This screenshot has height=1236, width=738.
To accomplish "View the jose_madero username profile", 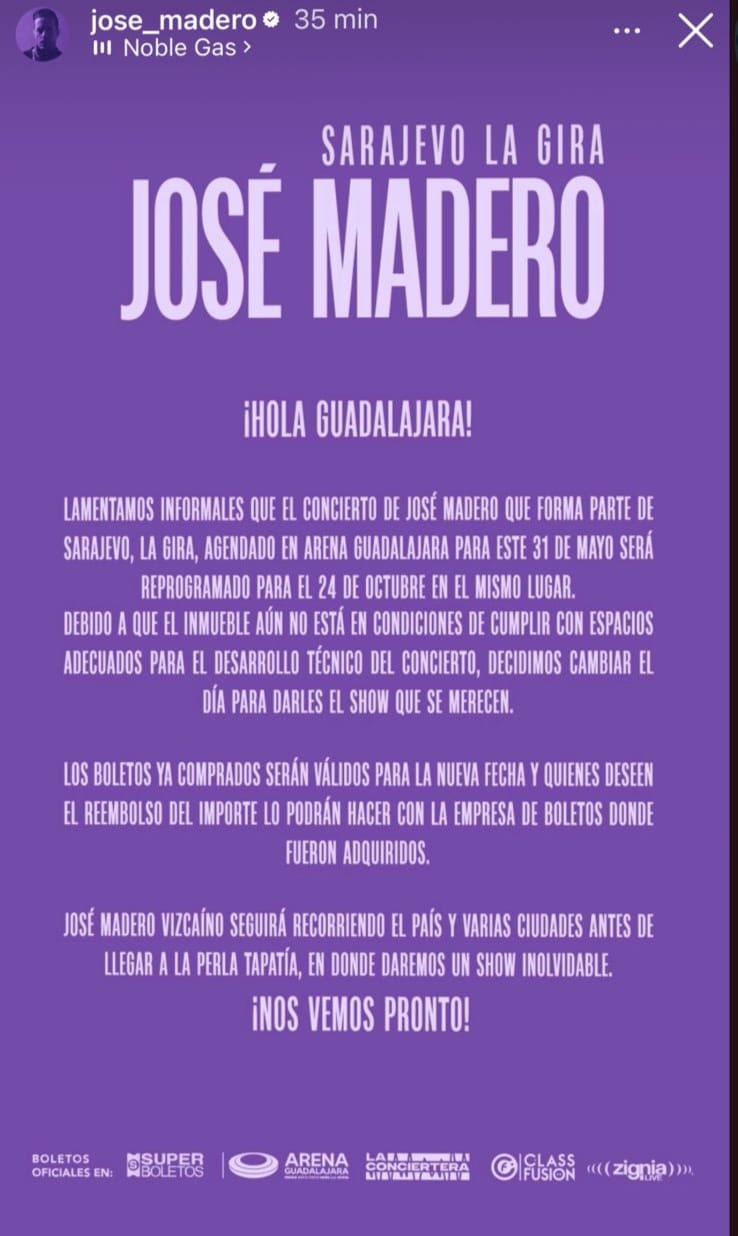I will [173, 19].
